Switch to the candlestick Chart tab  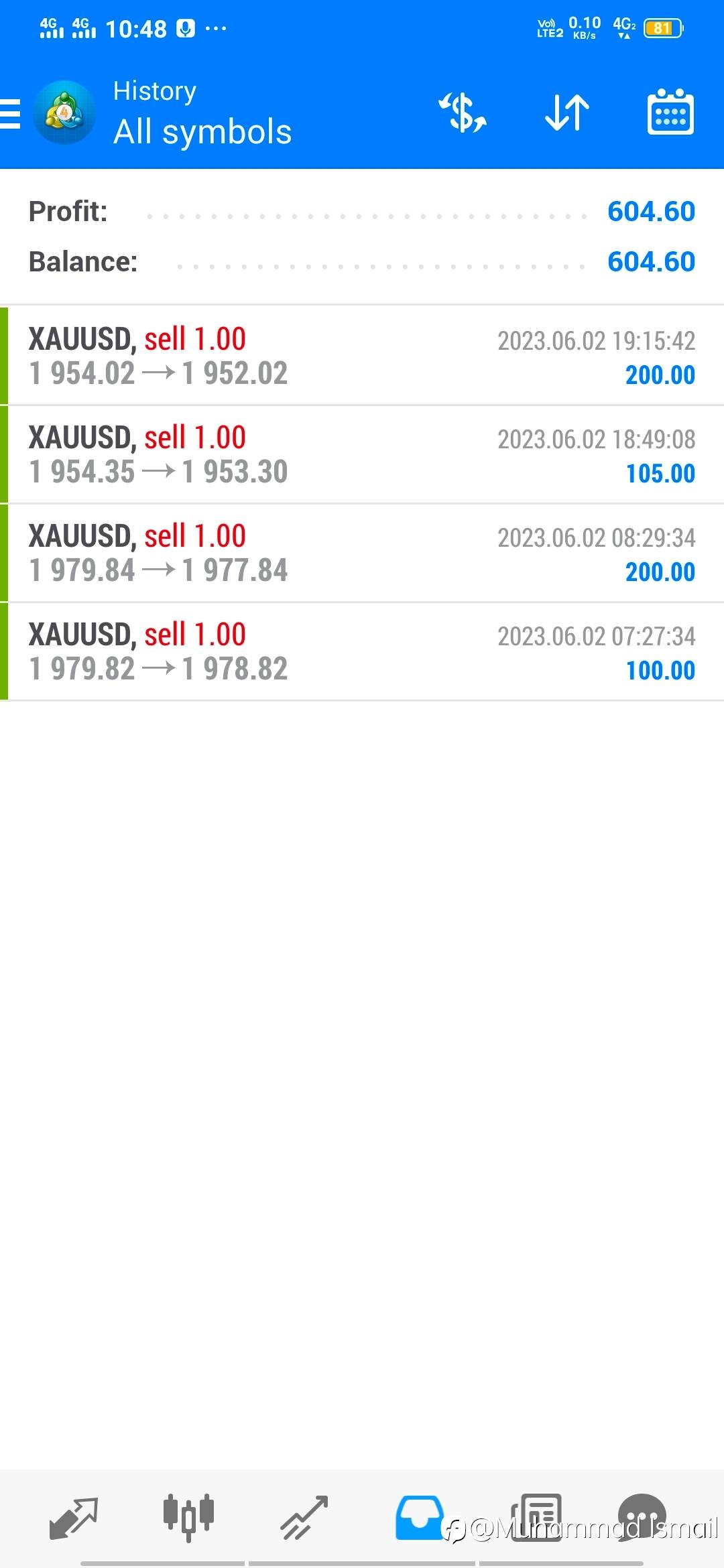pos(188,1518)
